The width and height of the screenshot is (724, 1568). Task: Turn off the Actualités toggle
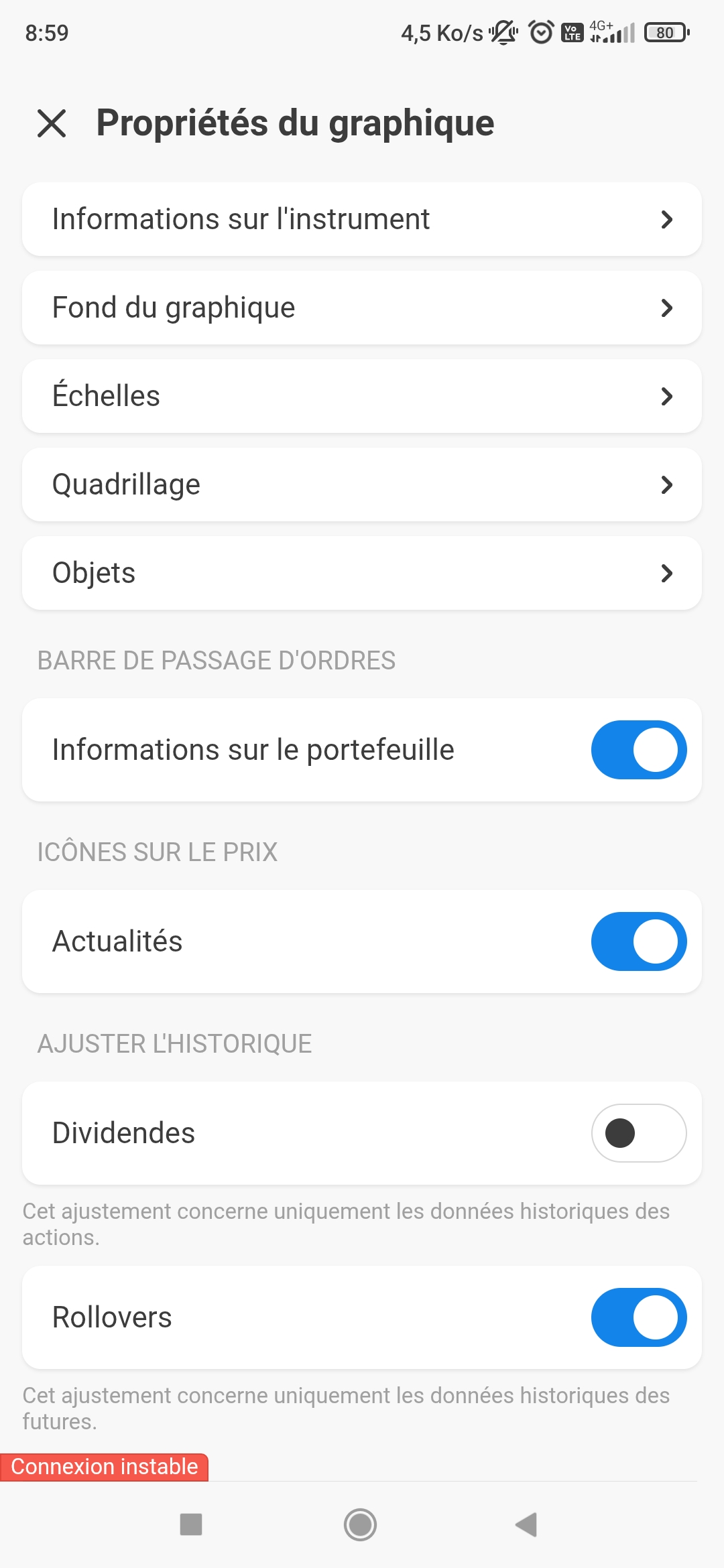pyautogui.click(x=638, y=941)
